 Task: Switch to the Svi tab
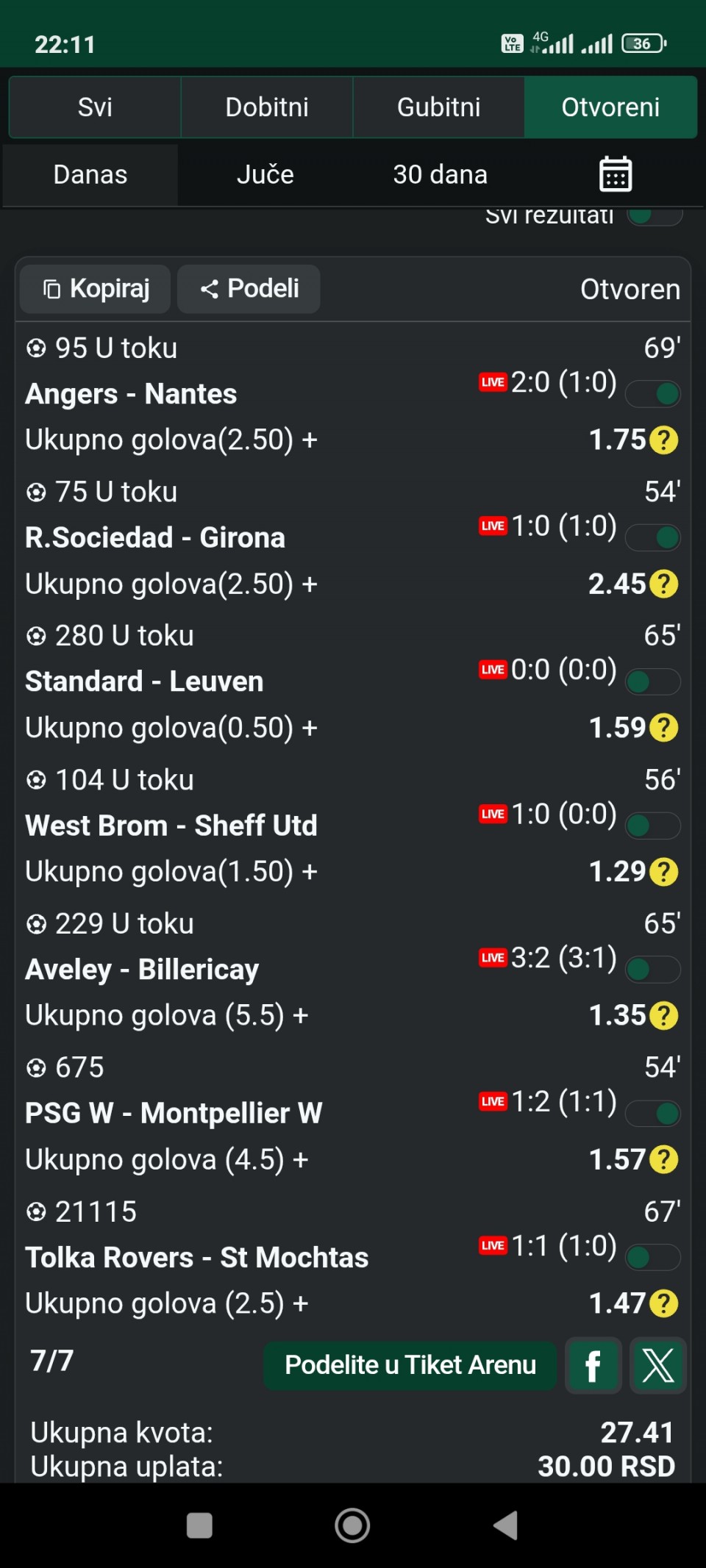pos(95,107)
